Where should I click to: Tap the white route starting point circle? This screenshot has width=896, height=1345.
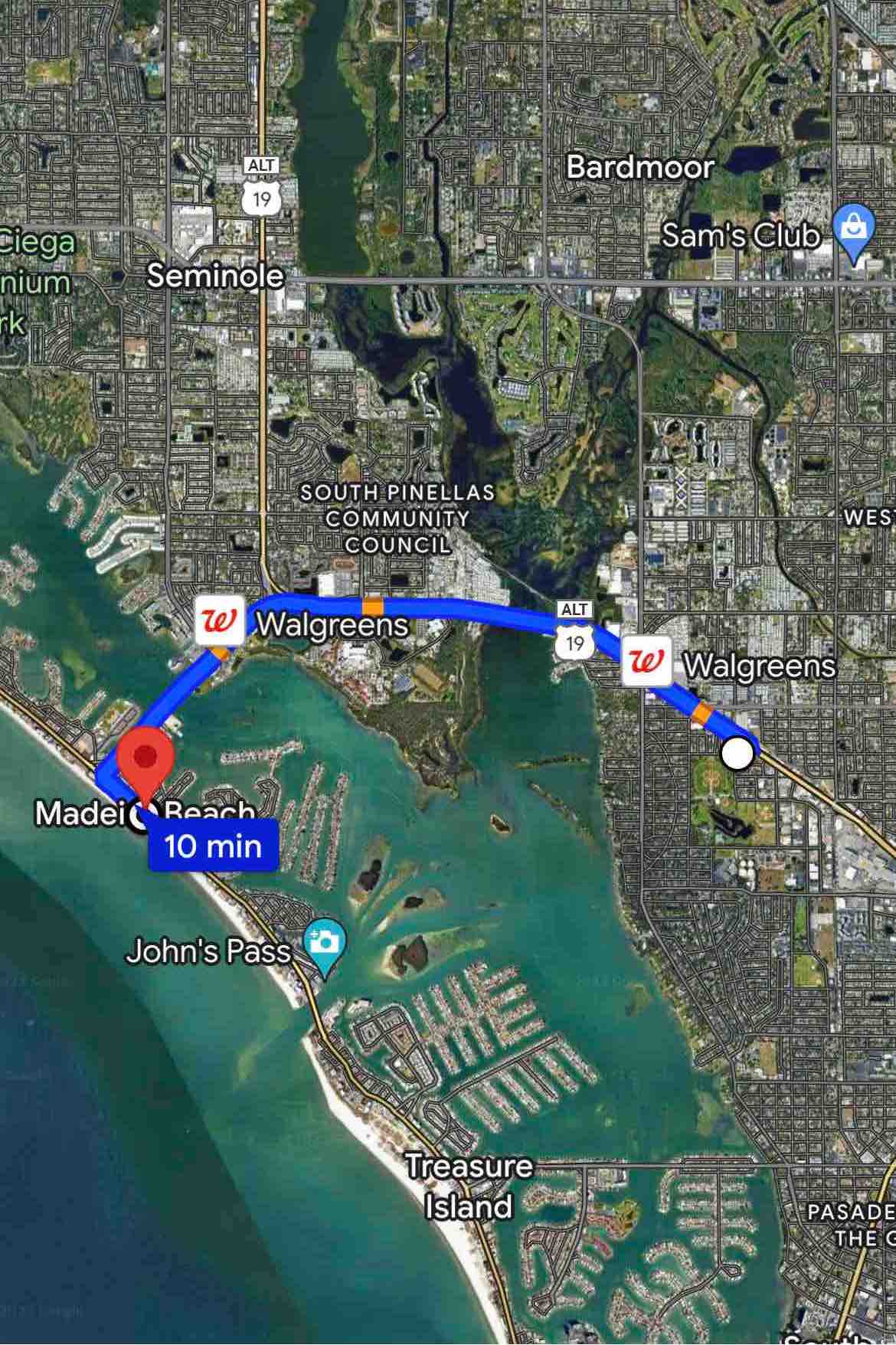(737, 753)
